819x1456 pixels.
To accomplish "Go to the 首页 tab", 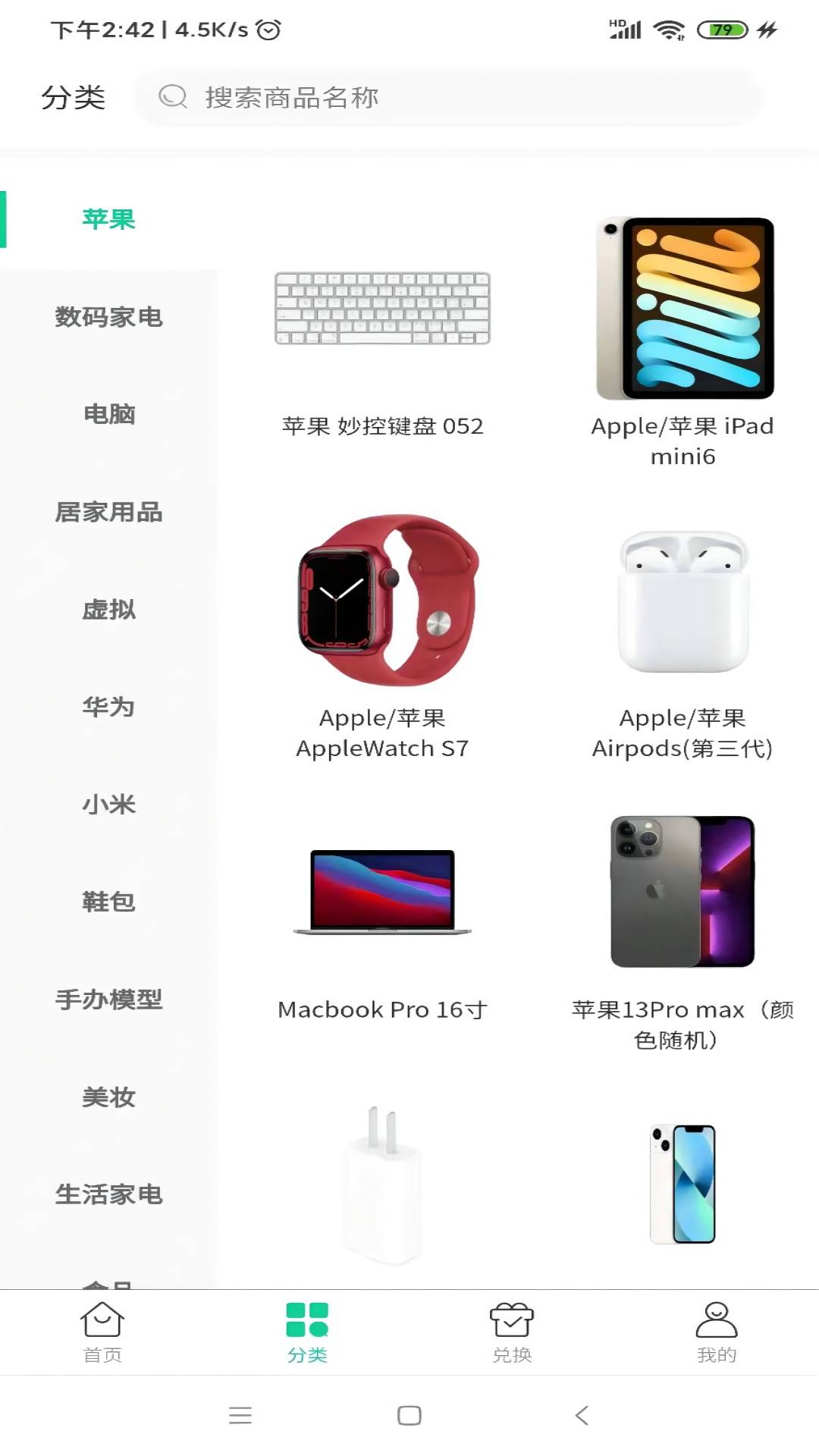I will [x=102, y=1332].
